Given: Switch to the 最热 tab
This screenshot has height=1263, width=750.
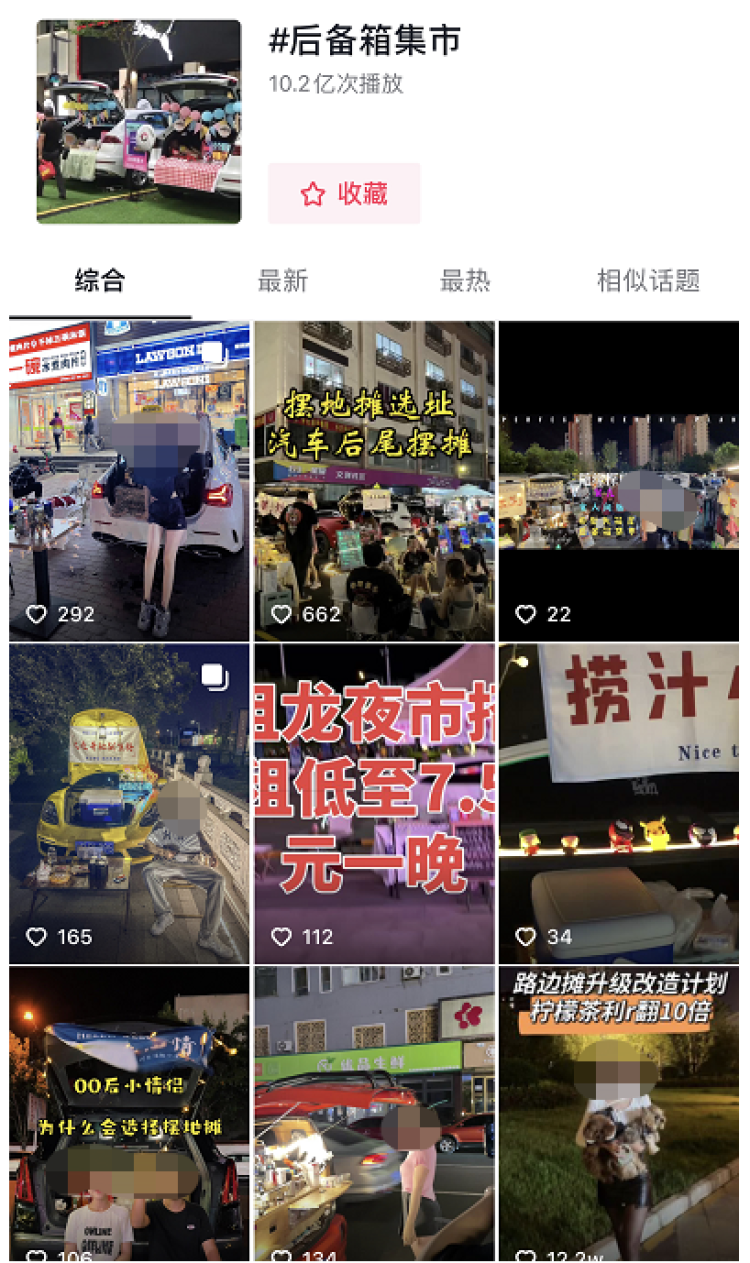Looking at the screenshot, I should click(x=466, y=281).
